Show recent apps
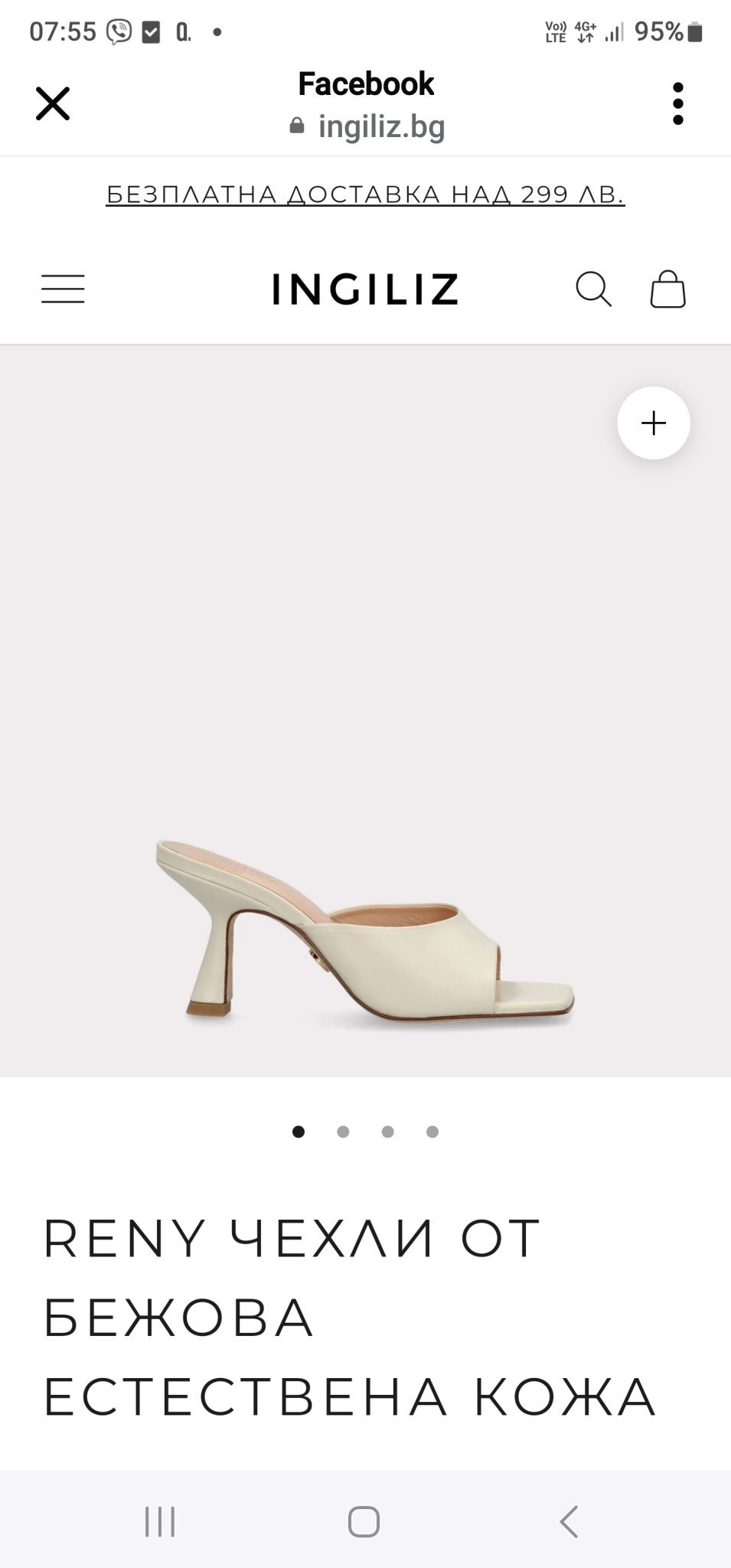The width and height of the screenshot is (731, 1568). coord(160,1521)
